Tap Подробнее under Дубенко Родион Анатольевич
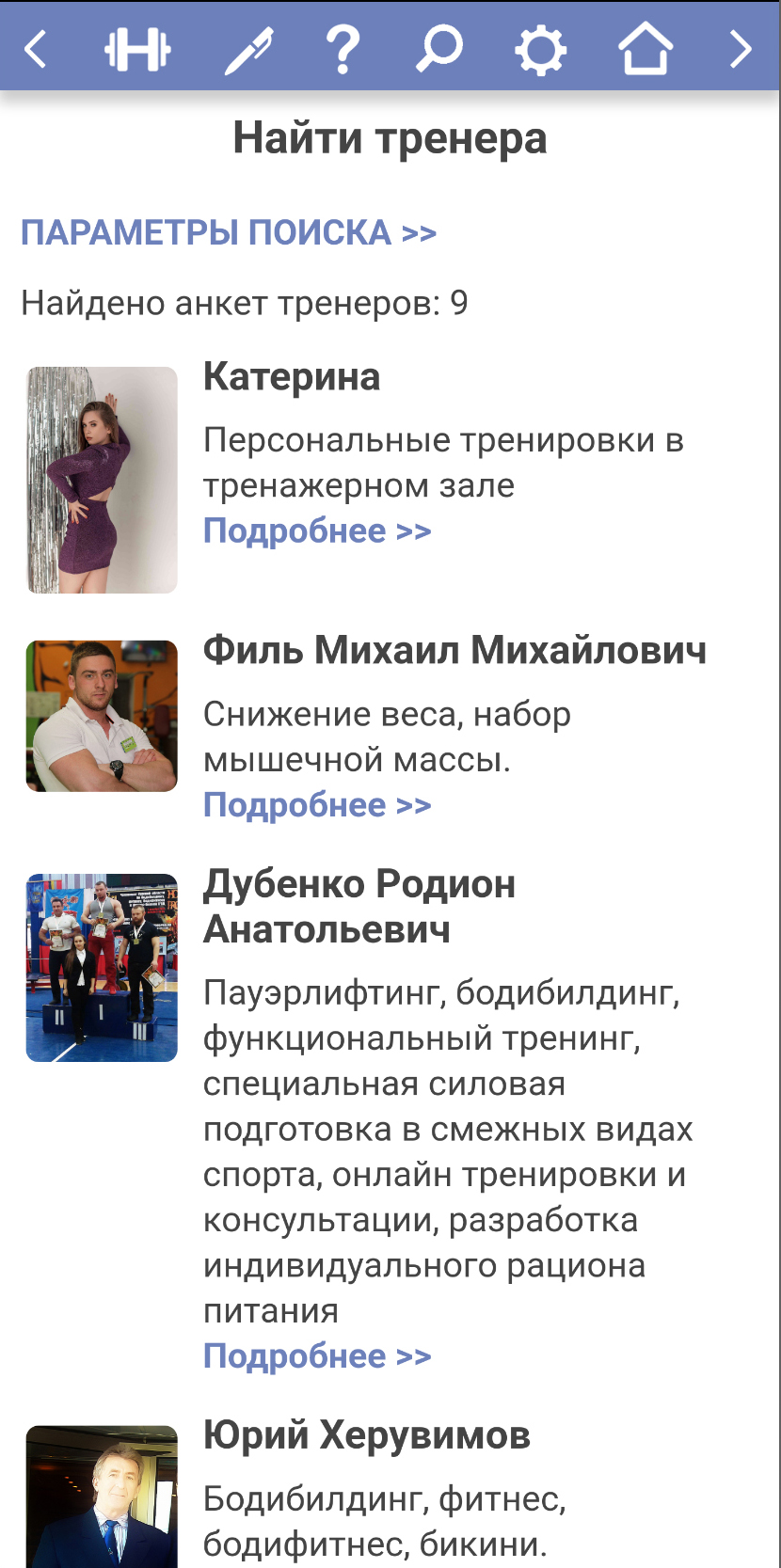 317,1356
